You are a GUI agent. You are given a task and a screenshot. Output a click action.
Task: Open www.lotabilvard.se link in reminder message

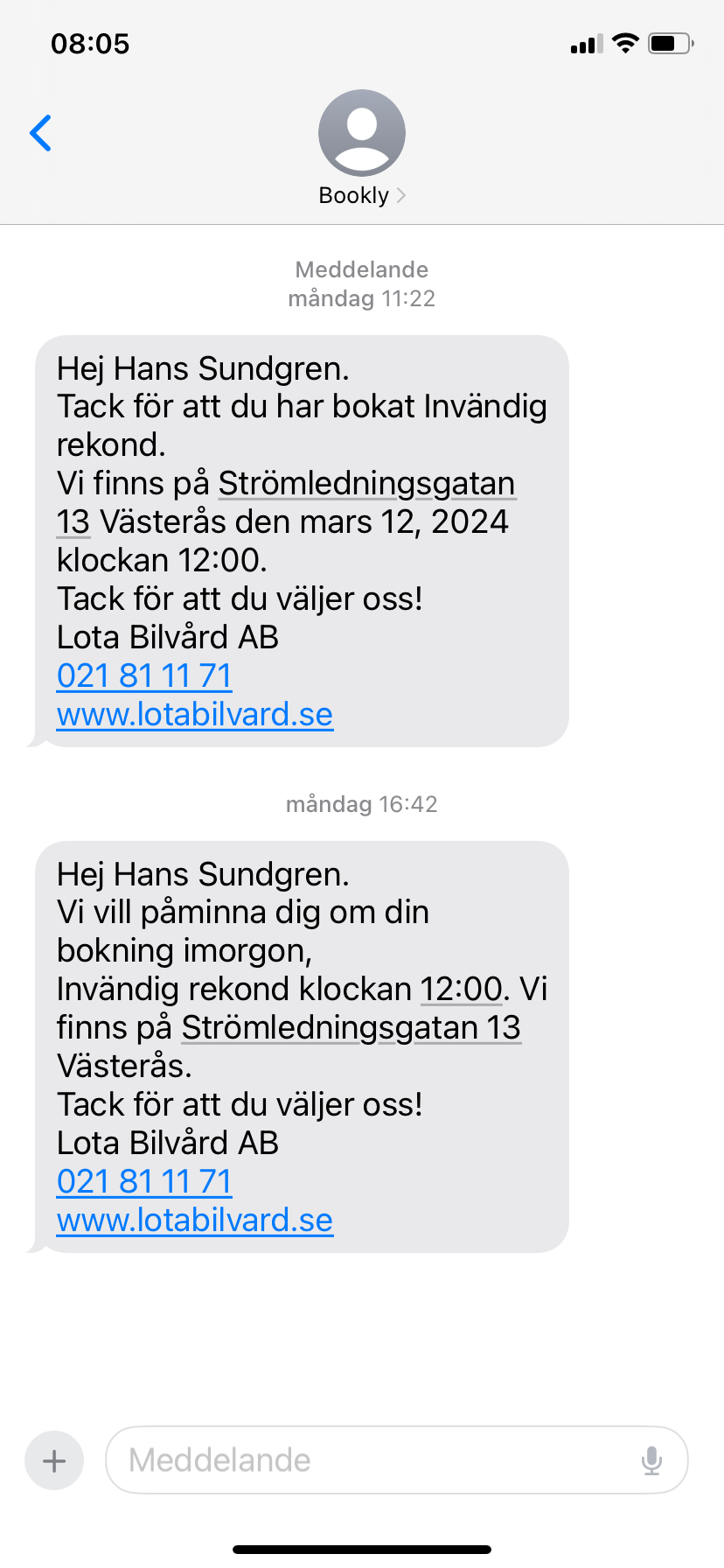(195, 1220)
